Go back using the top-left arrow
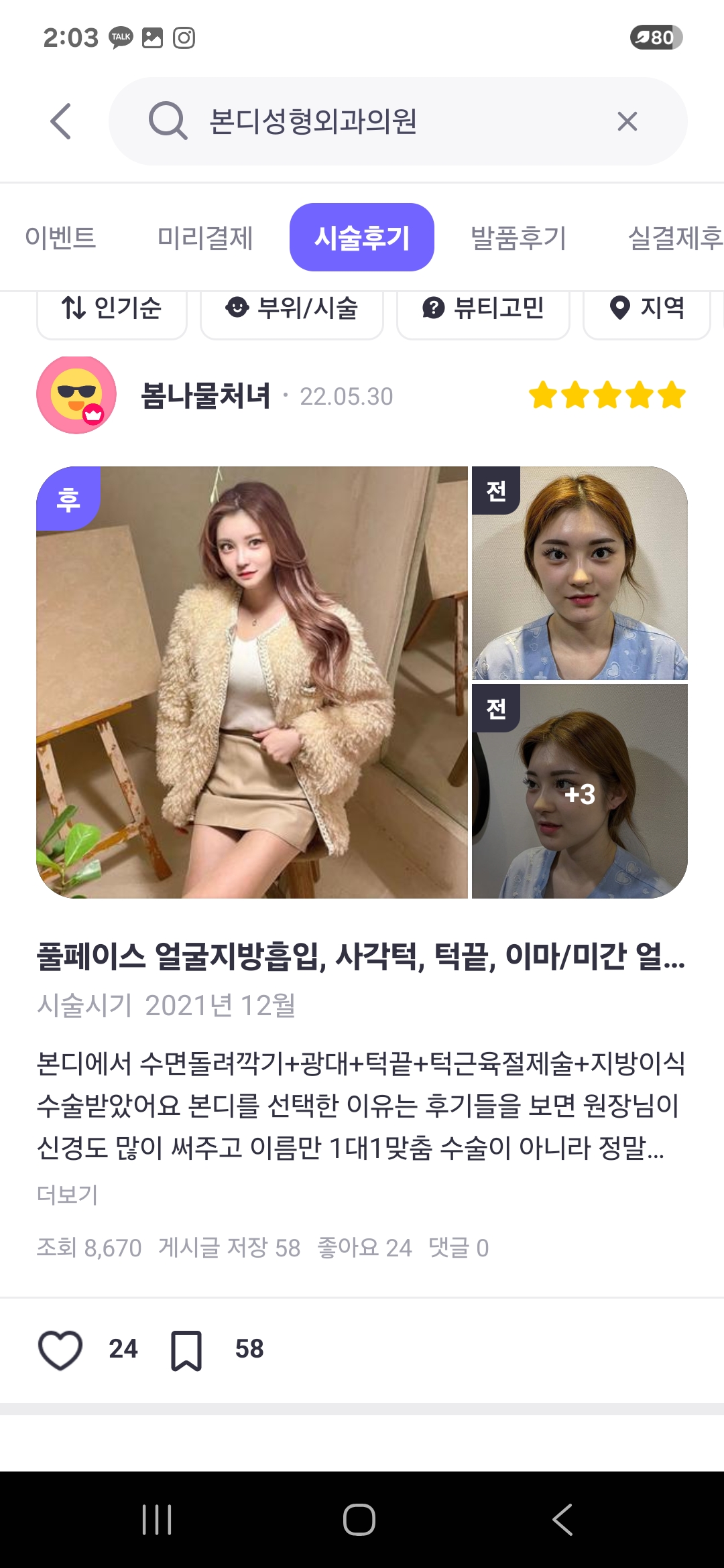The image size is (724, 1568). (x=60, y=121)
